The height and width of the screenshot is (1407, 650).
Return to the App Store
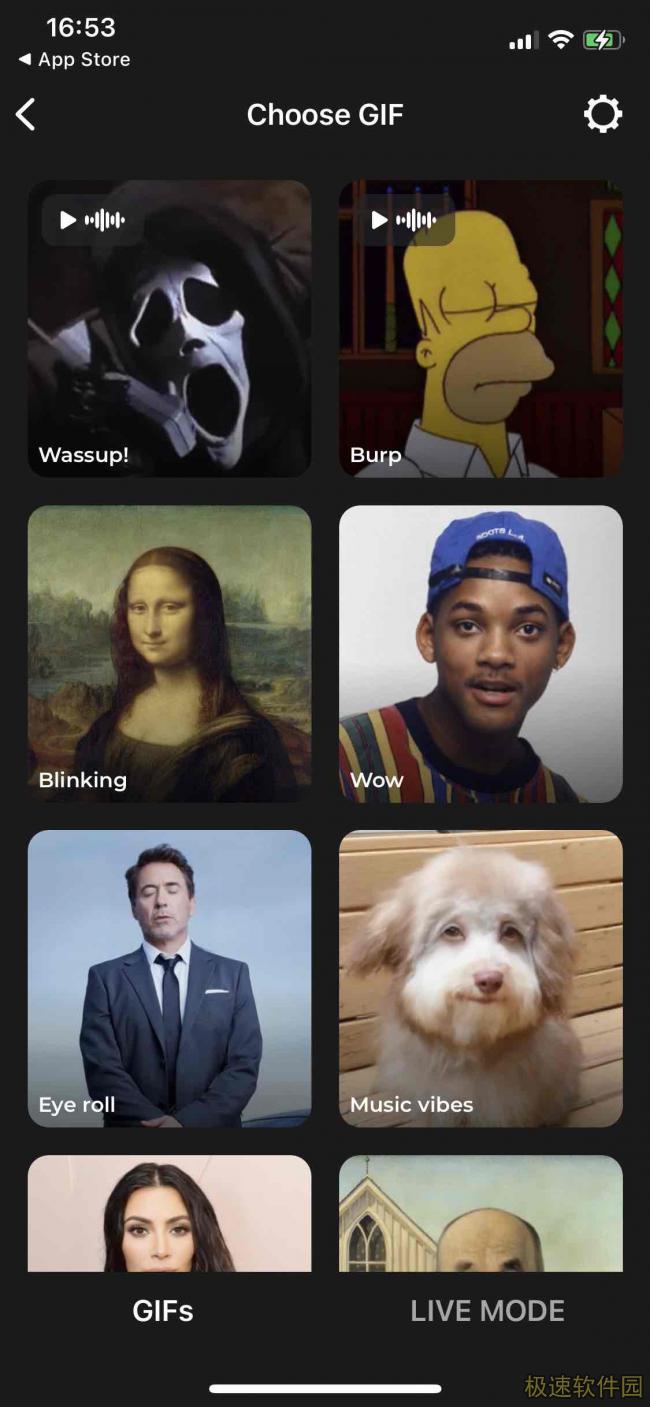coord(74,60)
